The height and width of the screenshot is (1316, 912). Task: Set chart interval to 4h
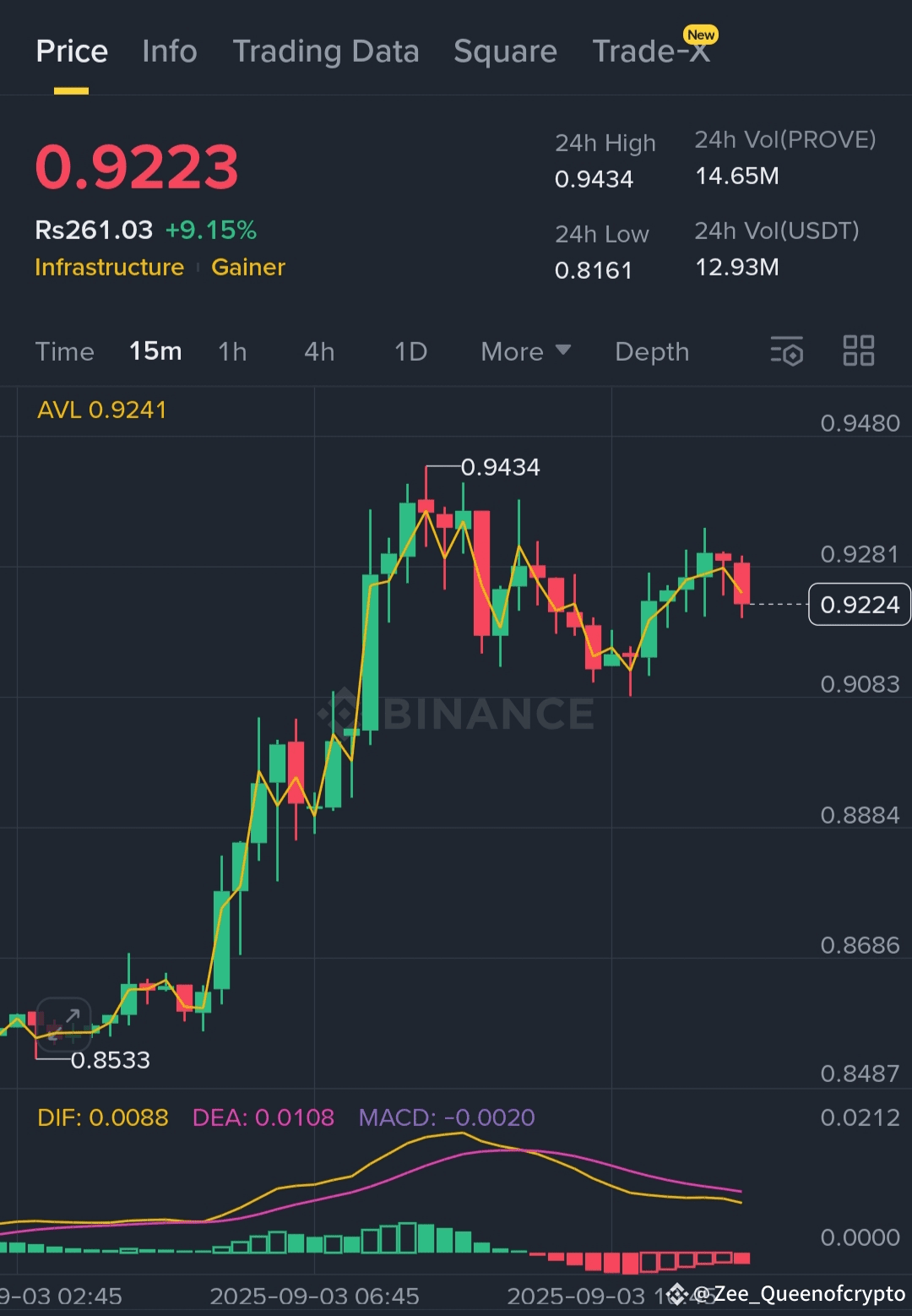(319, 351)
